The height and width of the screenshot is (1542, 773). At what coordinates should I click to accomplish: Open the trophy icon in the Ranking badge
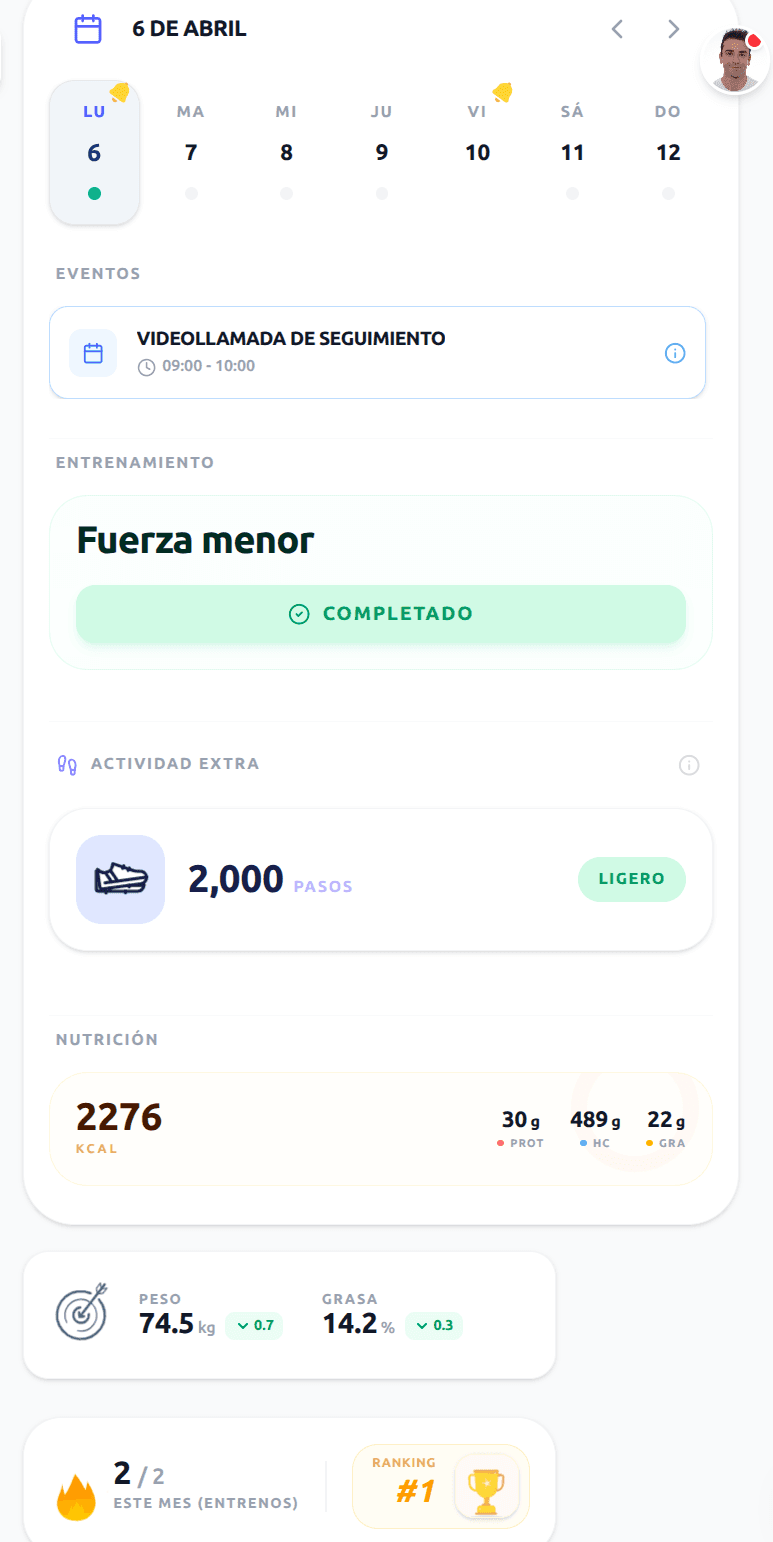click(487, 1487)
